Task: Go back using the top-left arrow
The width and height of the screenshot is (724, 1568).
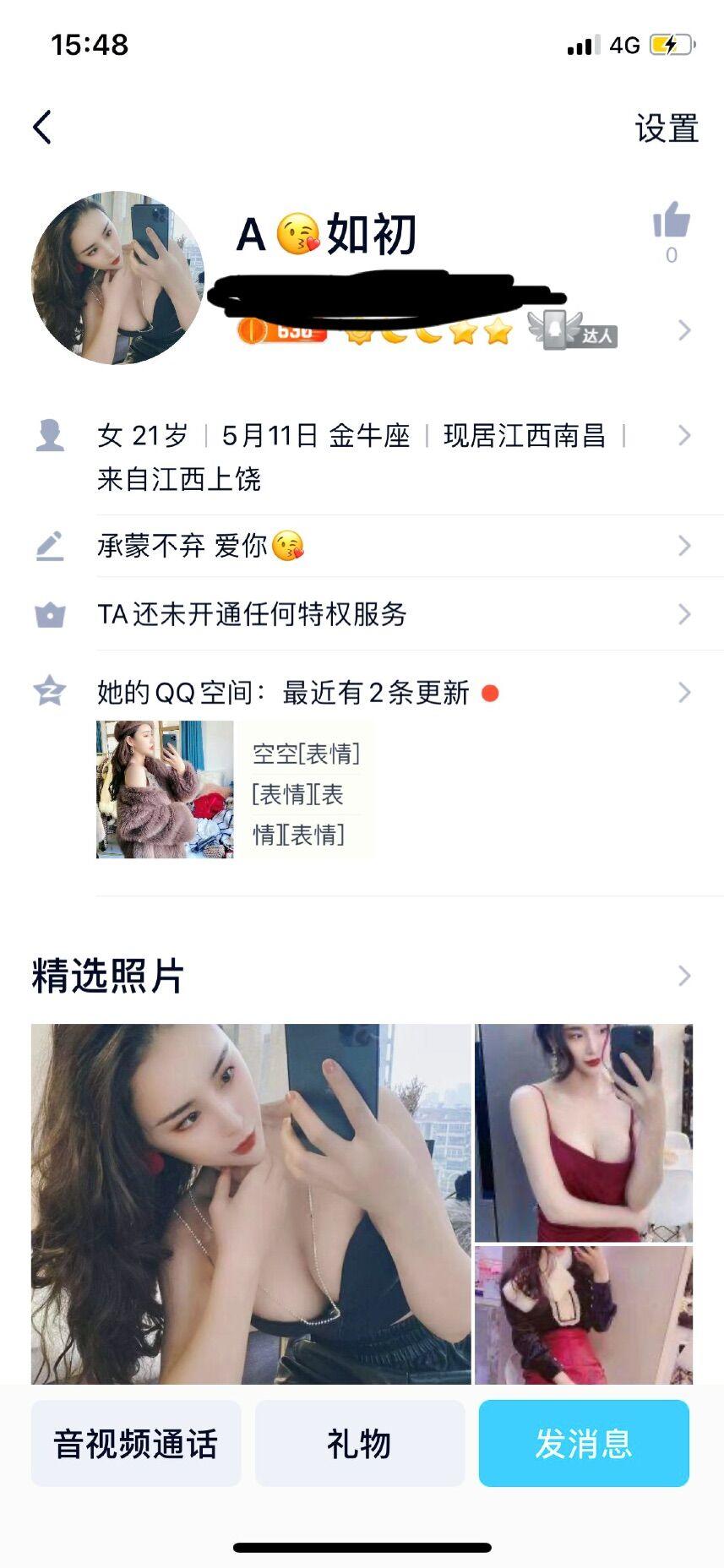Action: (x=42, y=128)
